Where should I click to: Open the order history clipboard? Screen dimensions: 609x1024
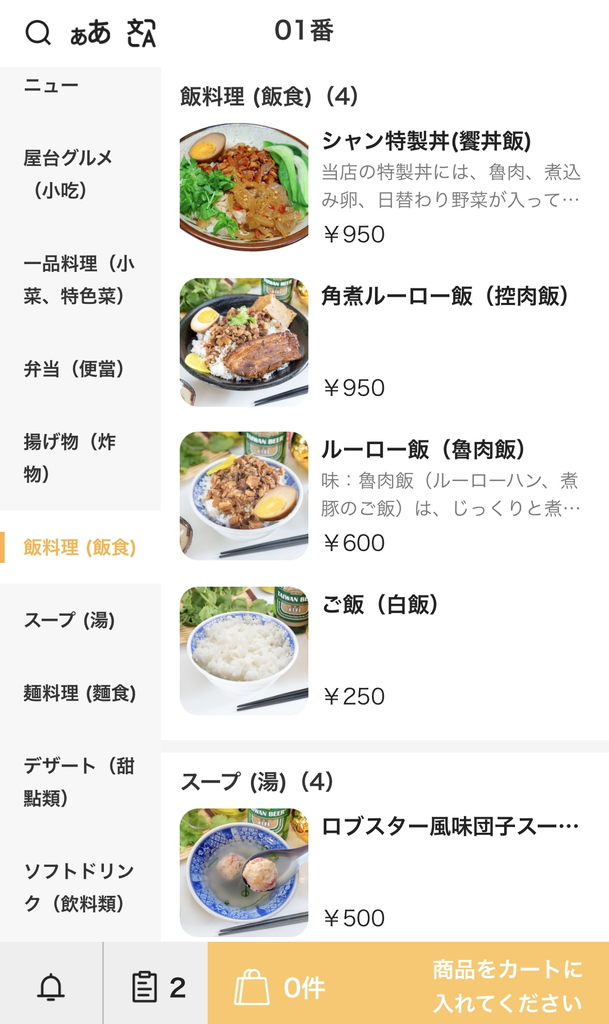pyautogui.click(x=157, y=987)
